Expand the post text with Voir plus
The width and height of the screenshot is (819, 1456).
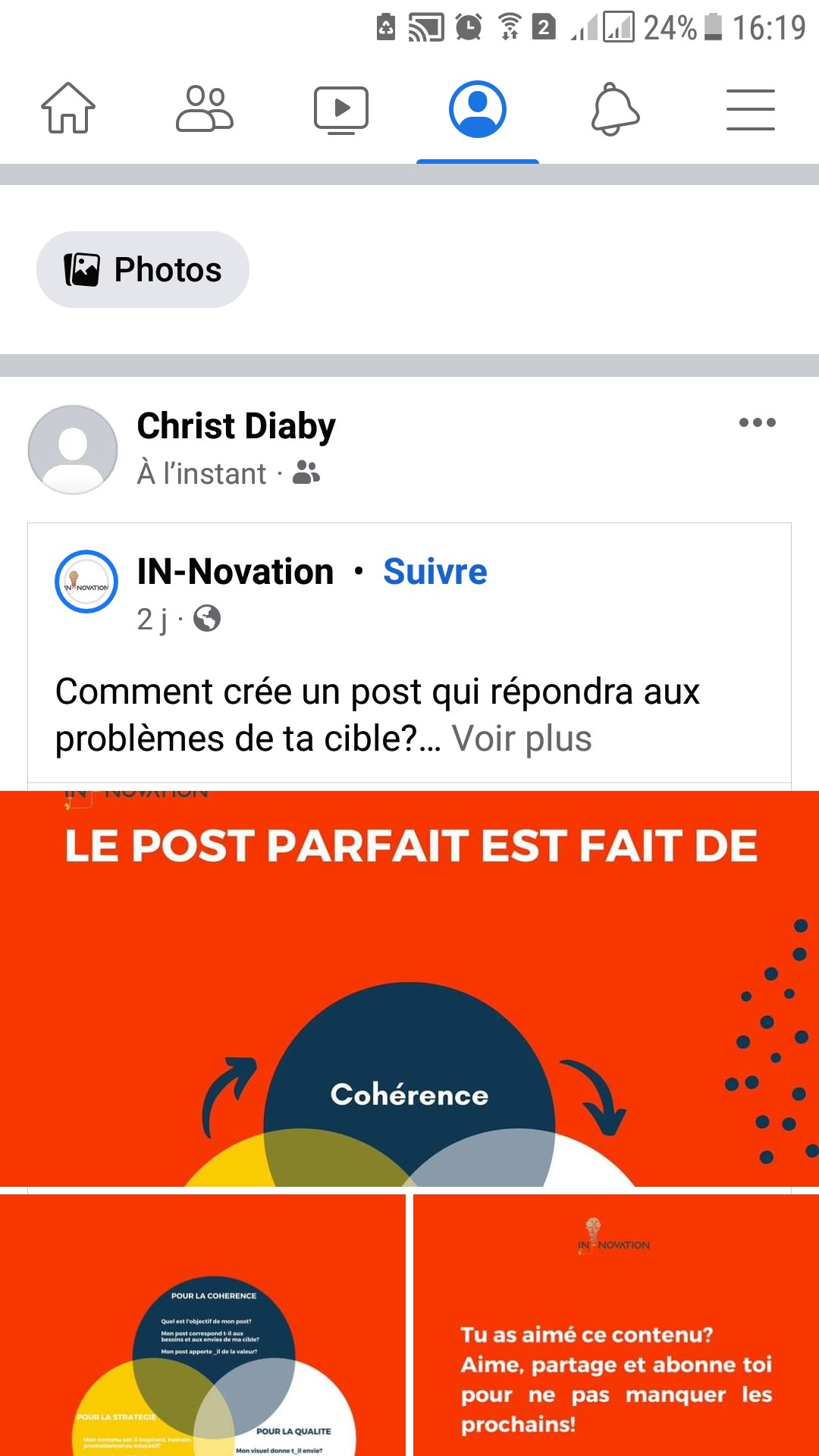pyautogui.click(x=522, y=739)
